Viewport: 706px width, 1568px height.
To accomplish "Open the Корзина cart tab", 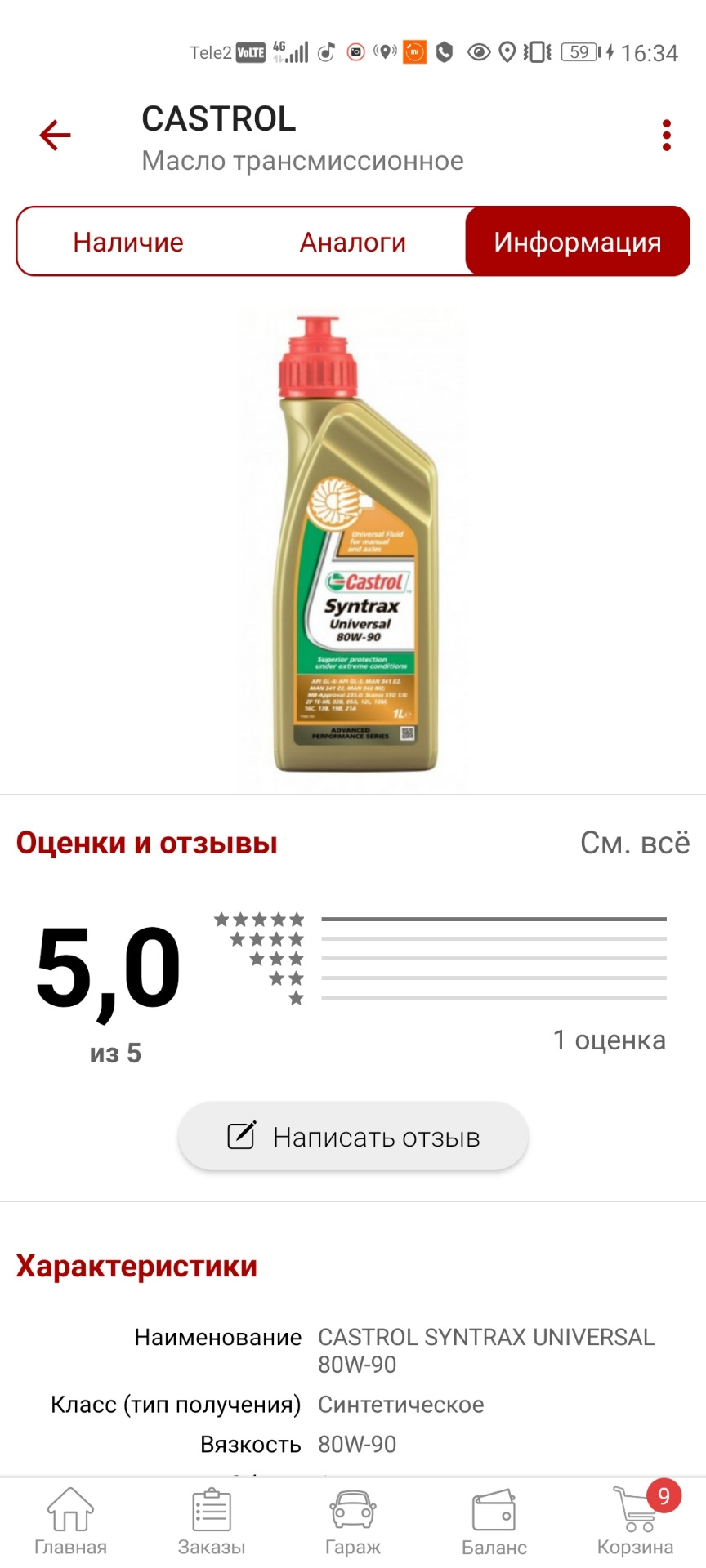I will coord(636,1522).
